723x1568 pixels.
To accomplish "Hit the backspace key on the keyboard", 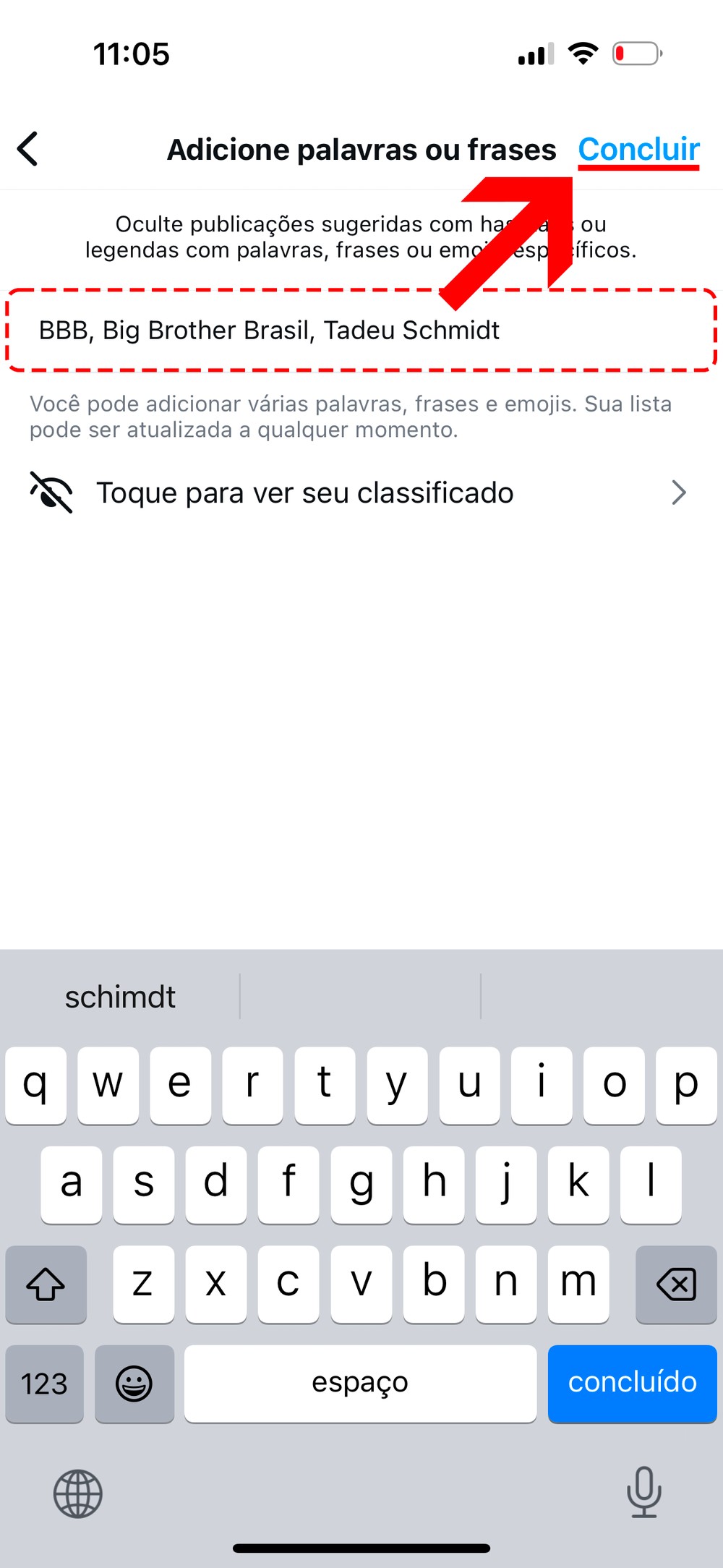I will coord(675,1284).
